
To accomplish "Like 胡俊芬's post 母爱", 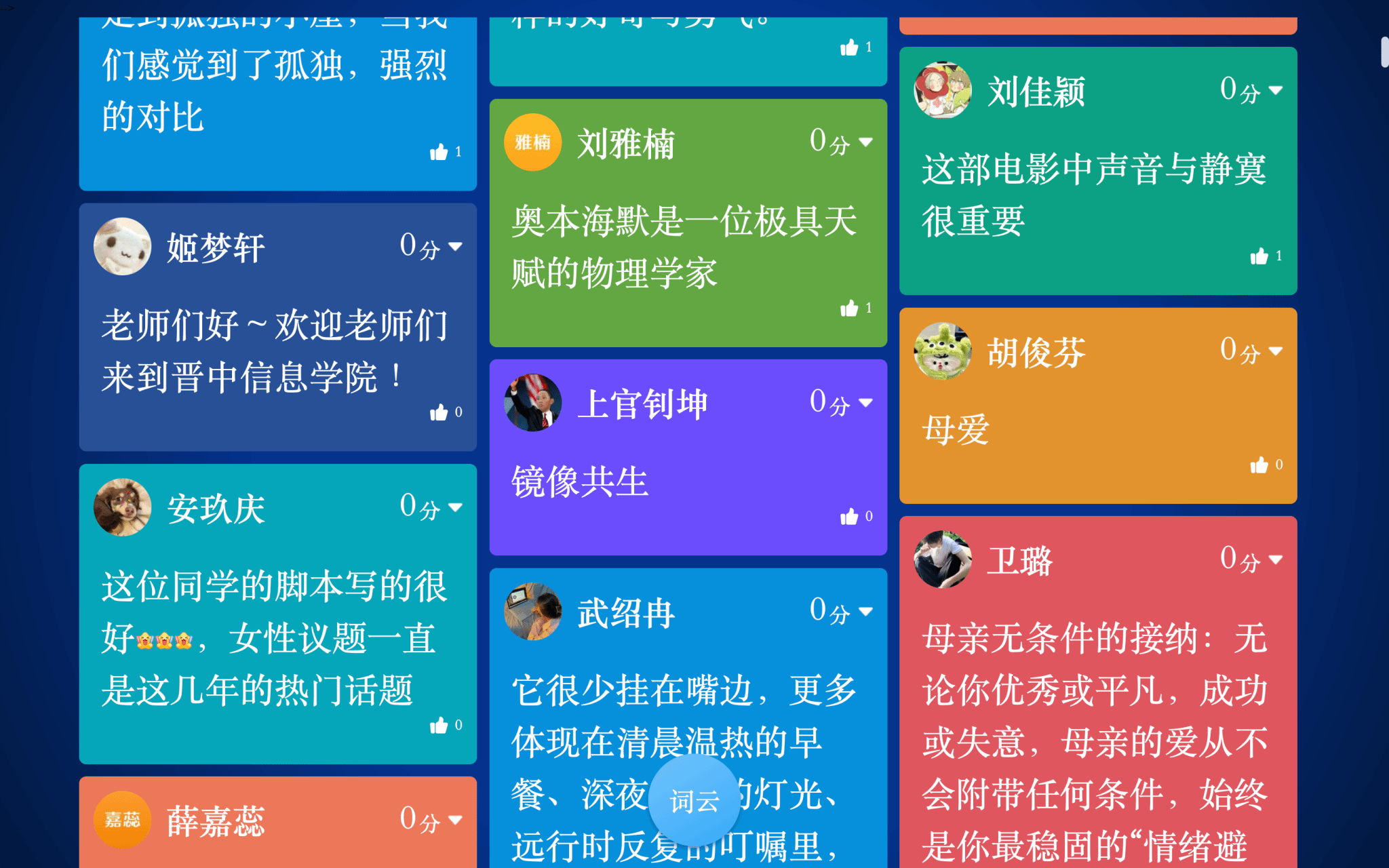I will [1259, 465].
